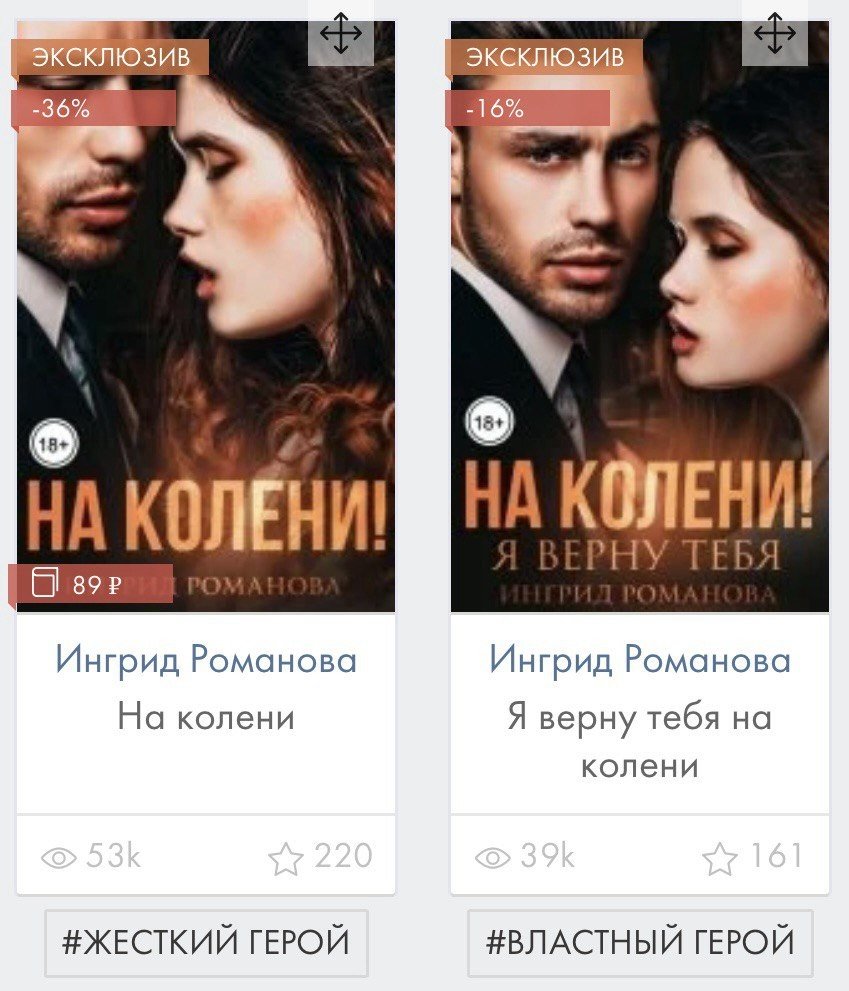The height and width of the screenshot is (991, 849).
Task: Tap the move icon on the Я верну тебя cover
Action: coord(774,37)
